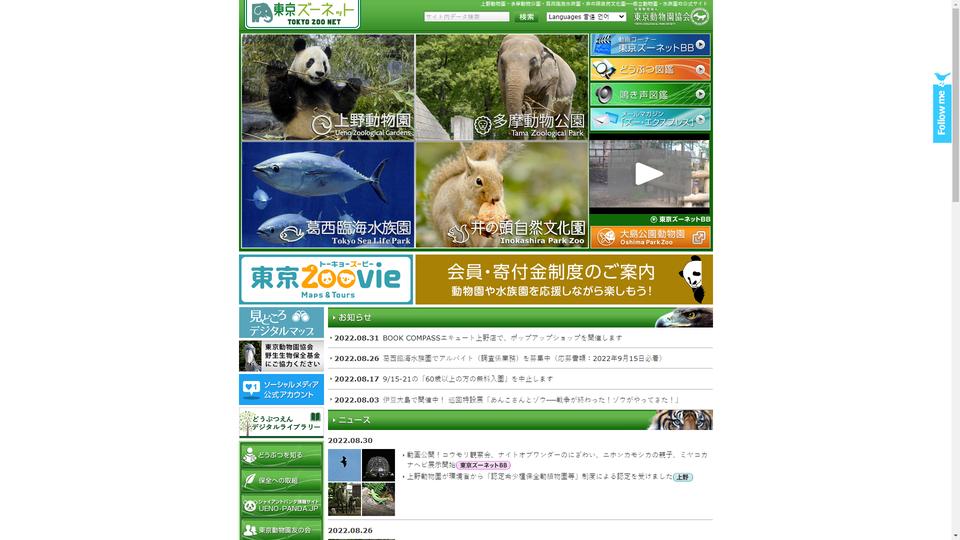Tap the Follow me Twitter tab
This screenshot has height=540, width=960.
point(942,108)
